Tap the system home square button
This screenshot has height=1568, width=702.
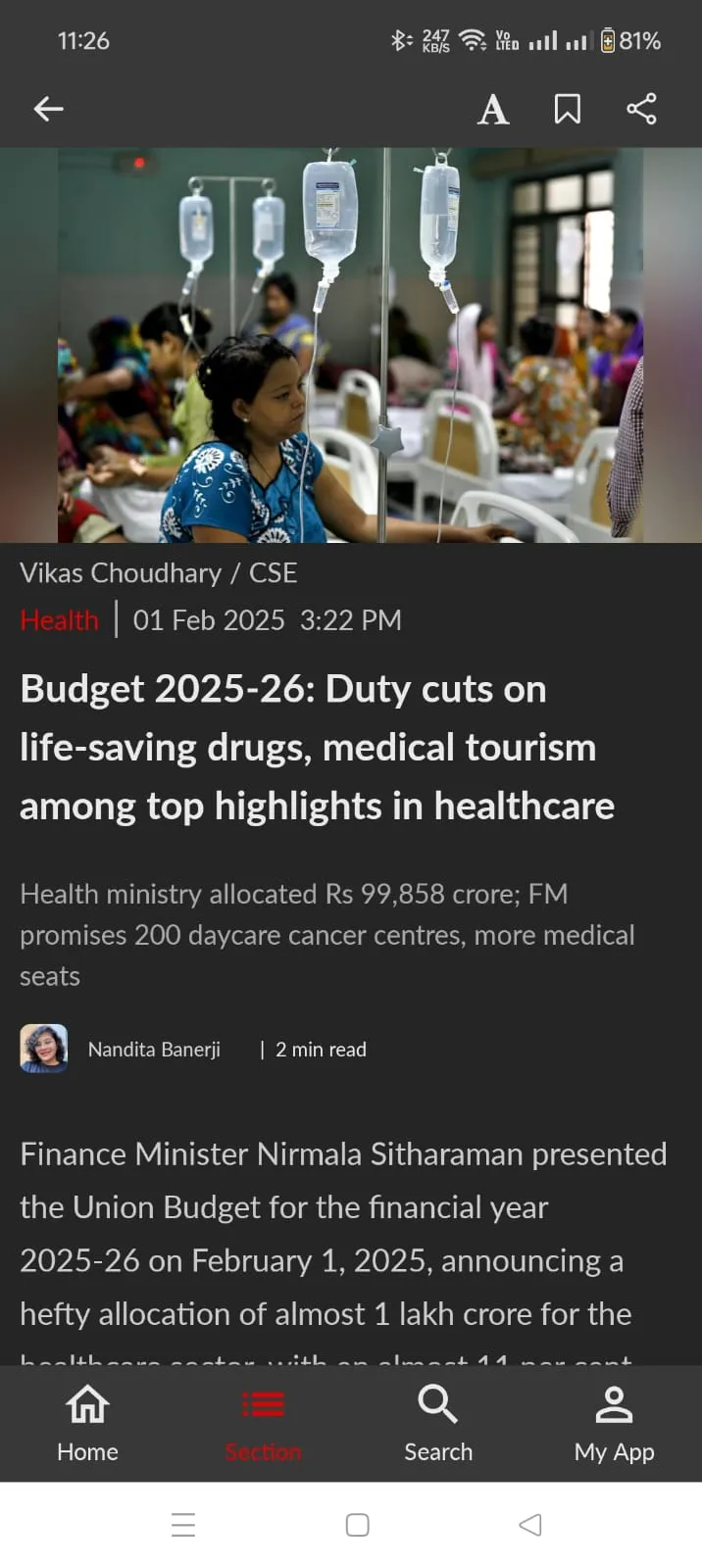pyautogui.click(x=358, y=1525)
